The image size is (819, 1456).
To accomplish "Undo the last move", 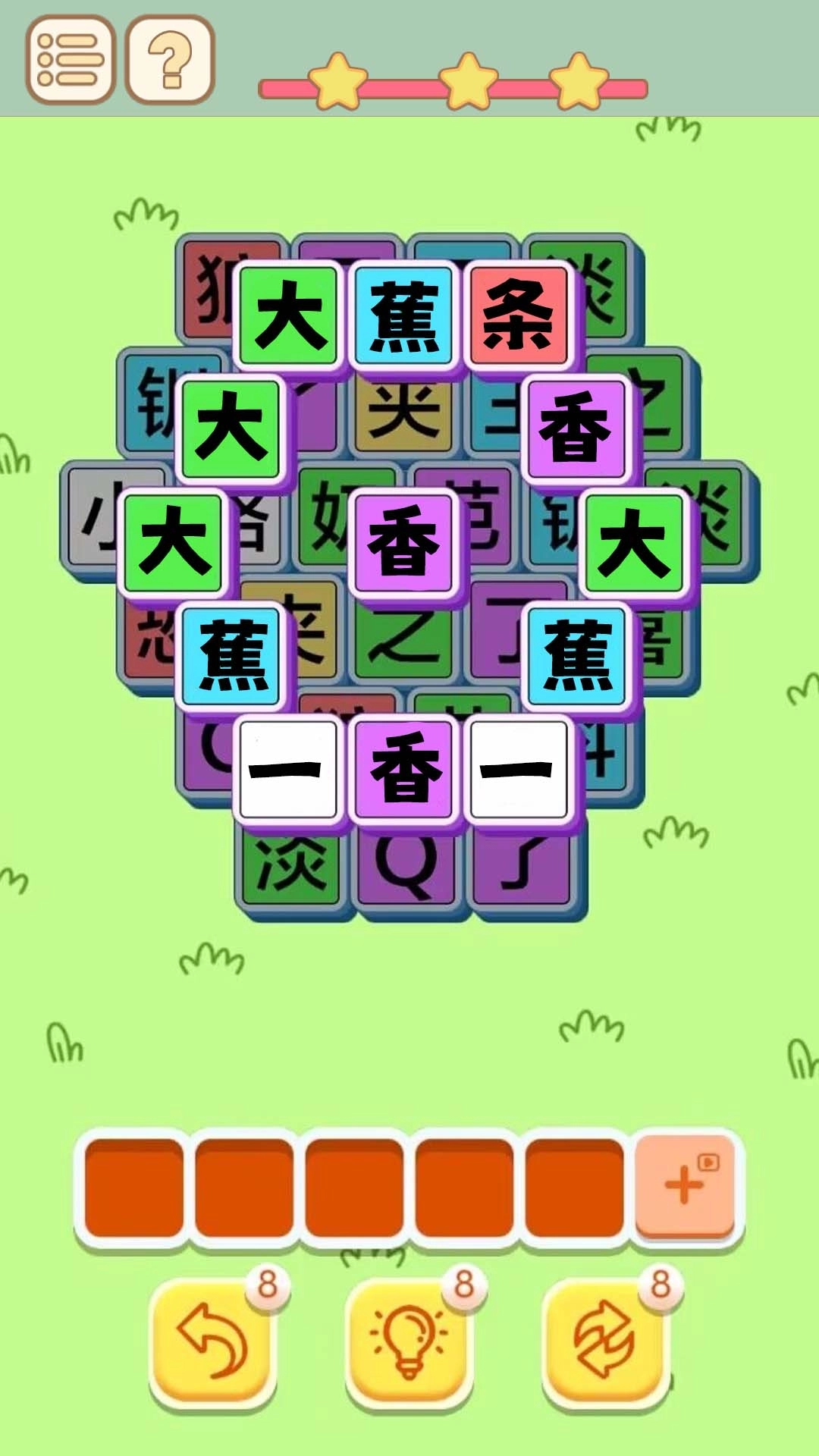I will [212, 1341].
